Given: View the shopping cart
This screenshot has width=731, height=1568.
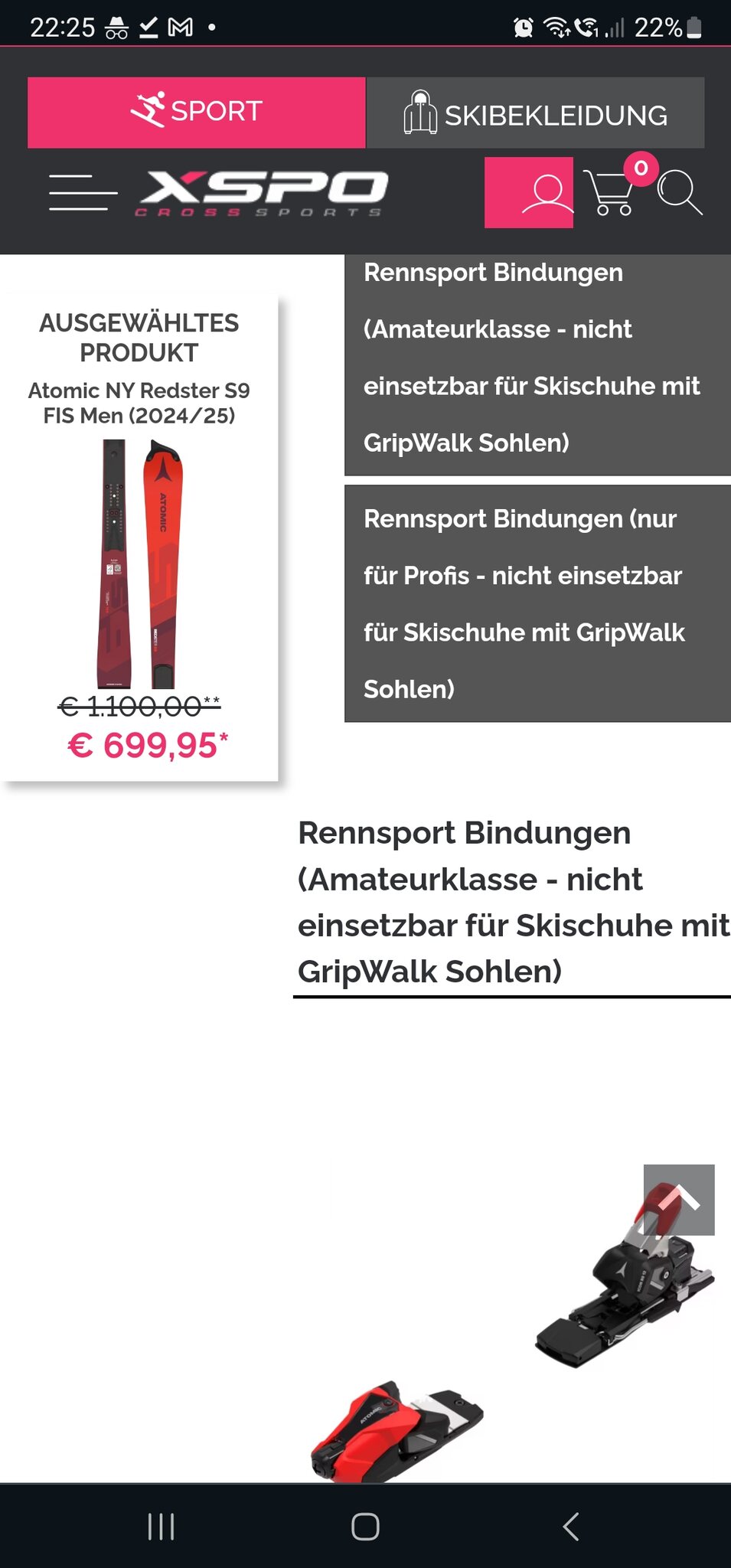Looking at the screenshot, I should [611, 192].
